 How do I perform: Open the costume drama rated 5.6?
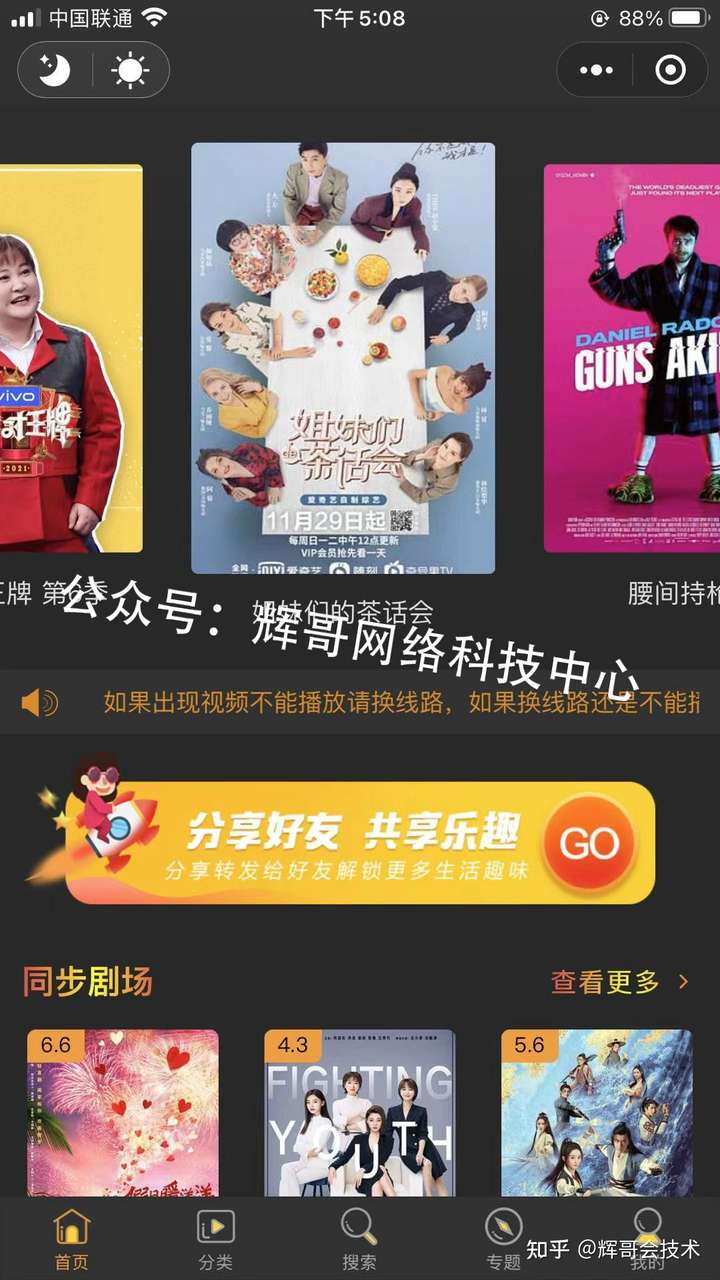(x=597, y=1113)
